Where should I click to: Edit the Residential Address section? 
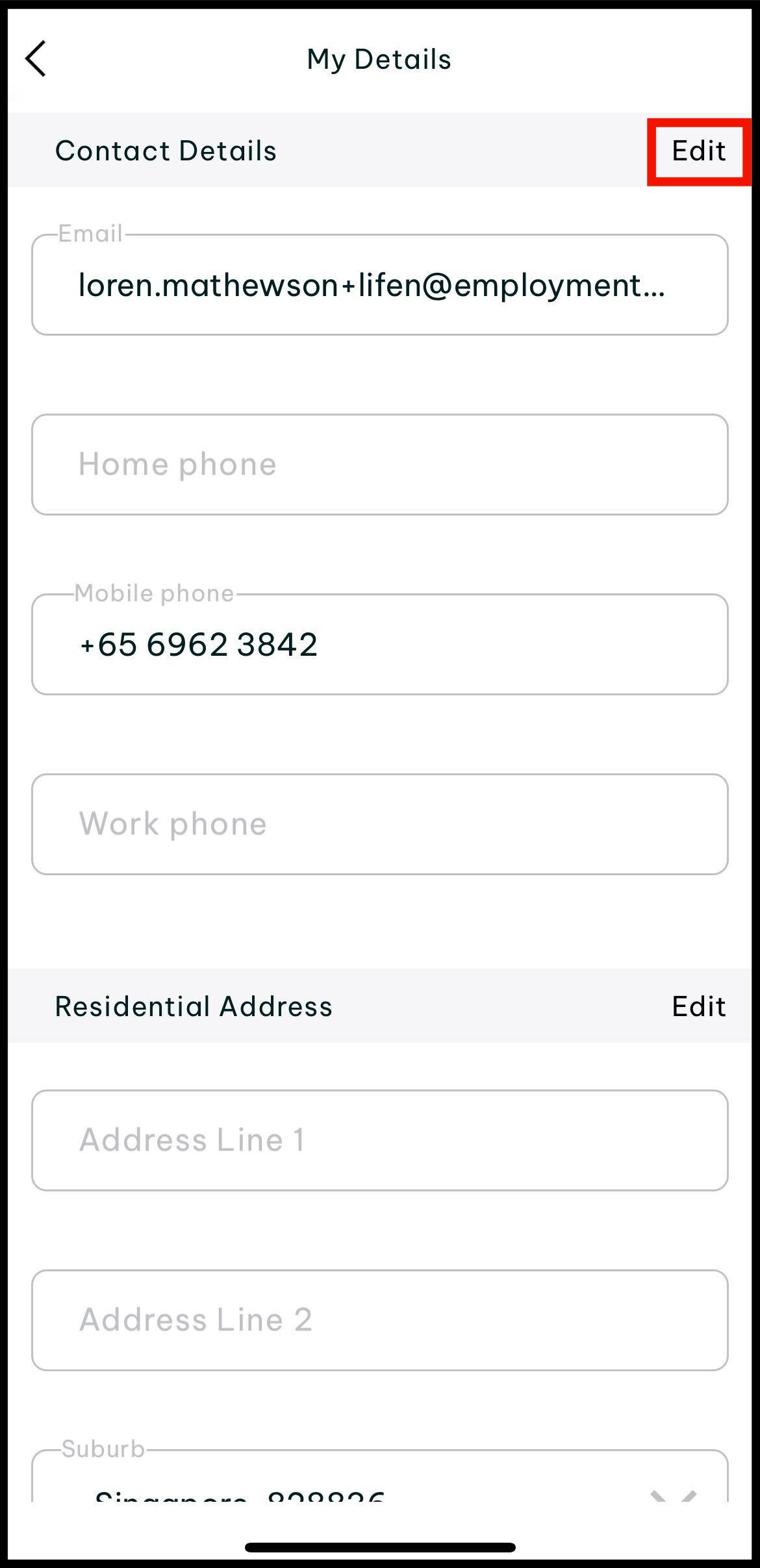699,1006
